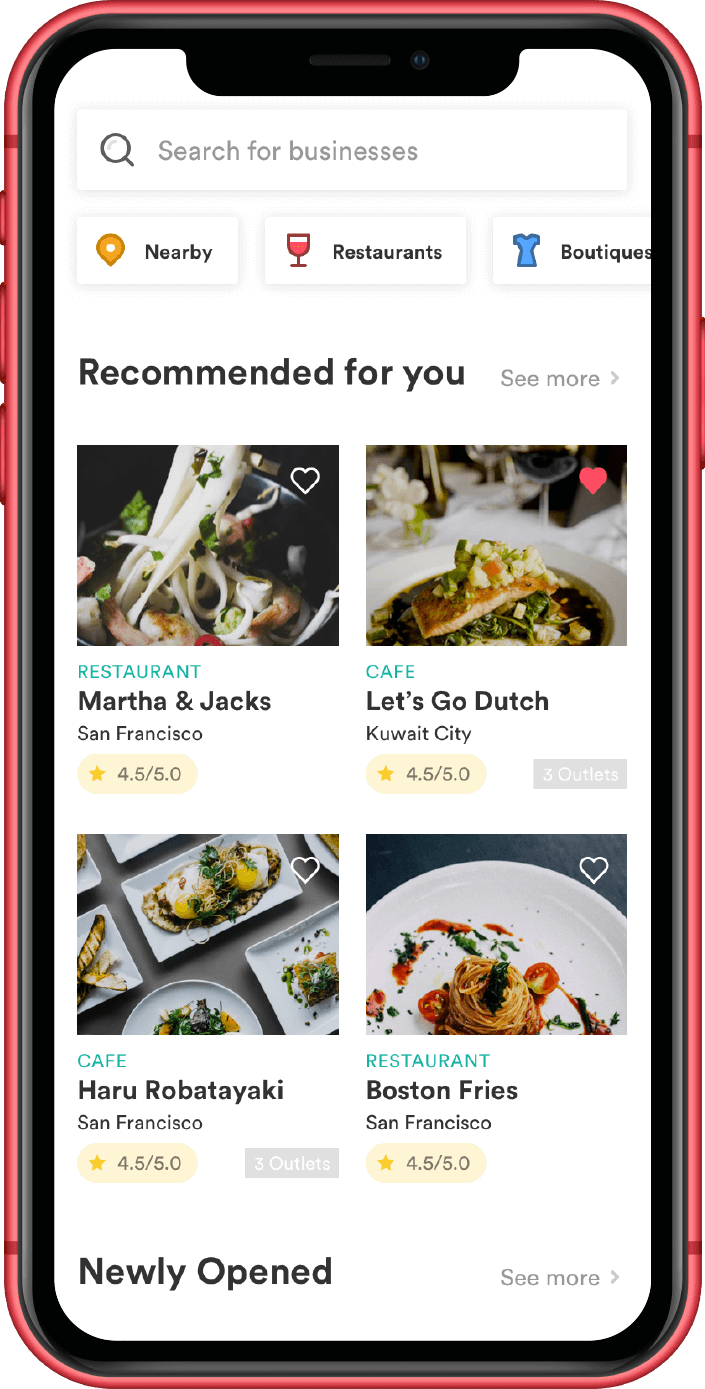Select the Restaurants category chip
The width and height of the screenshot is (705, 1389).
366,251
